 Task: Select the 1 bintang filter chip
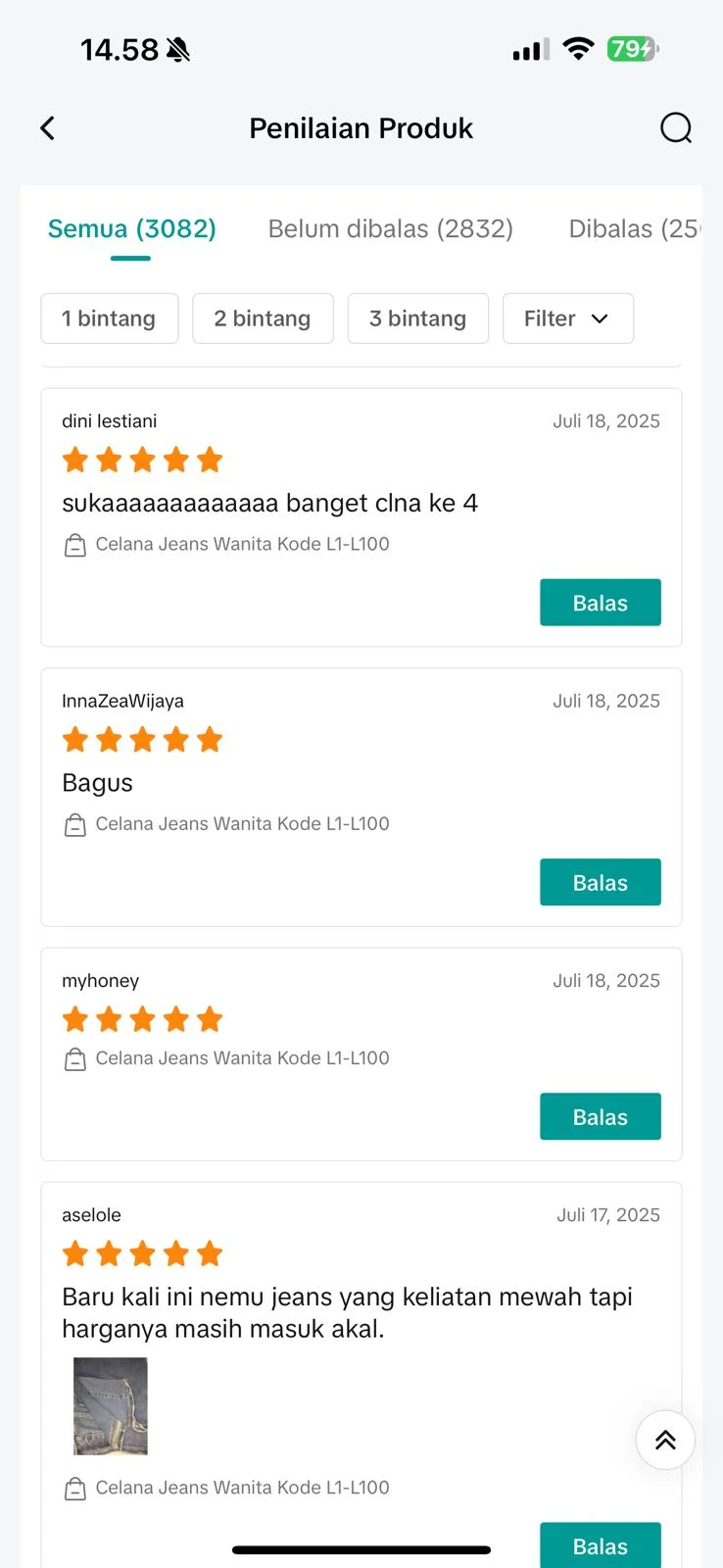click(109, 318)
